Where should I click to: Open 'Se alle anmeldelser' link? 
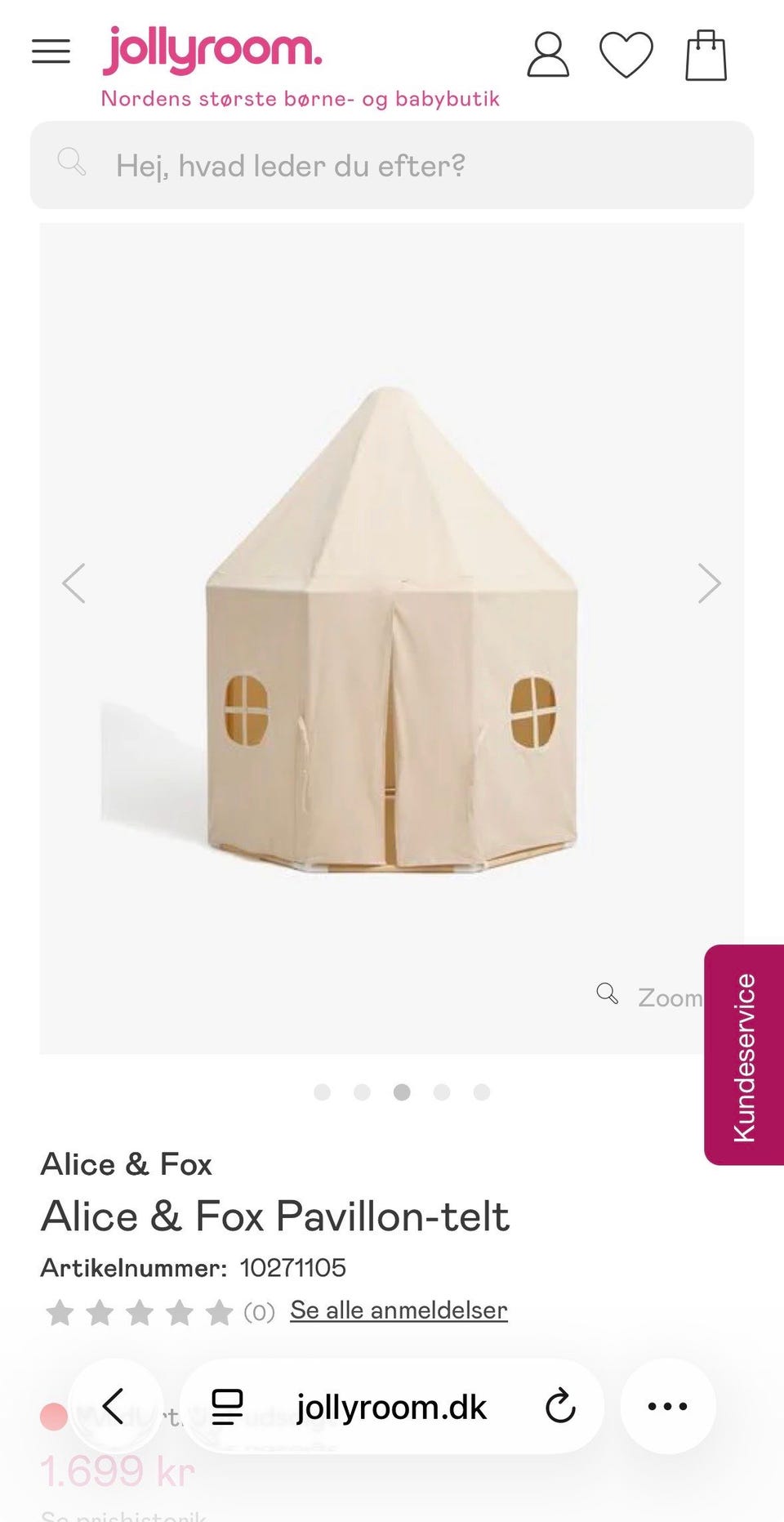[x=399, y=1310]
